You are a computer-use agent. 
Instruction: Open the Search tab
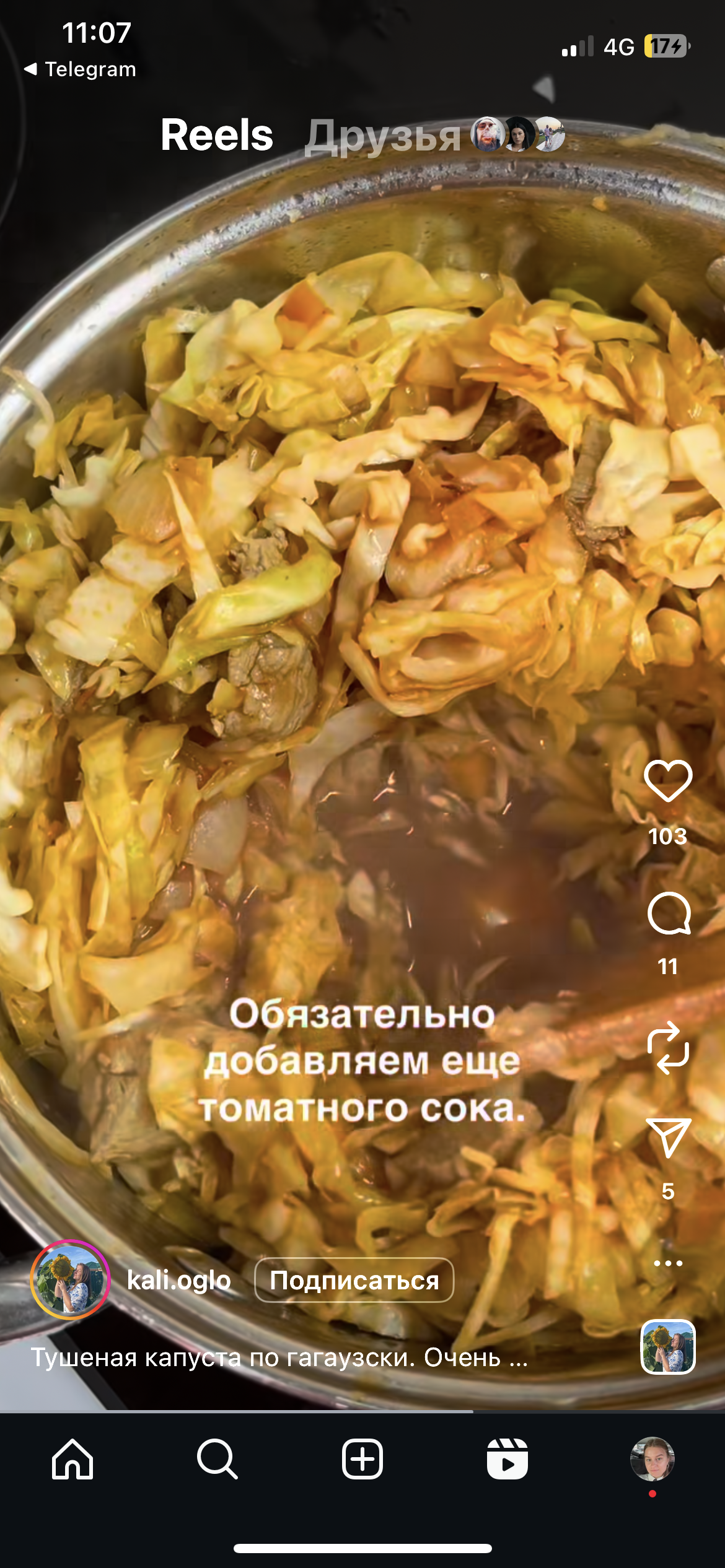click(217, 1459)
